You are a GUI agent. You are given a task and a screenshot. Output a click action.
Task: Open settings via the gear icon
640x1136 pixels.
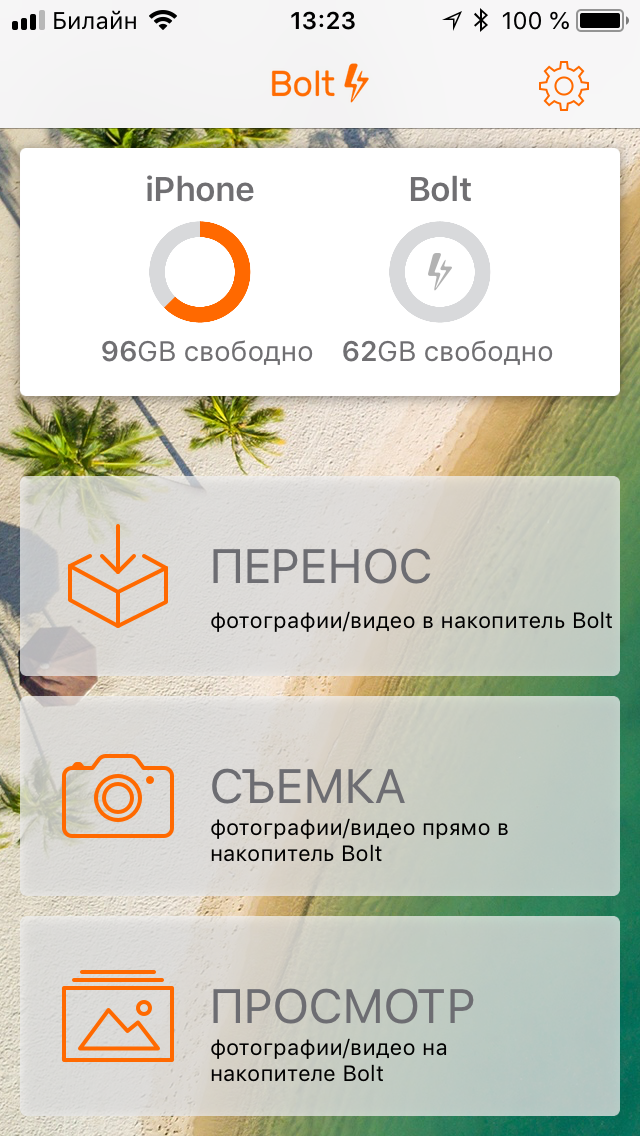563,86
